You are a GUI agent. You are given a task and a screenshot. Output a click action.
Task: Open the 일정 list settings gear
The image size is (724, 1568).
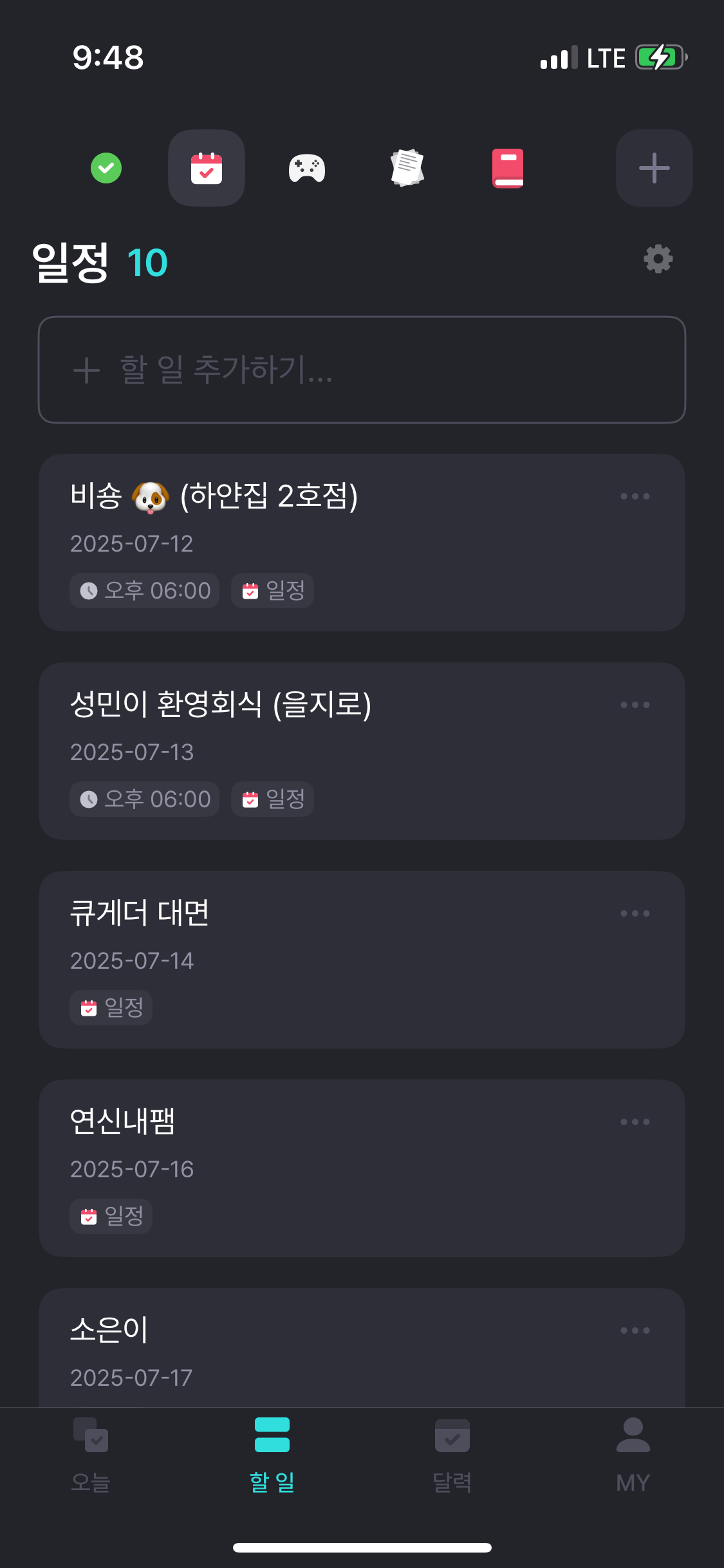[658, 259]
